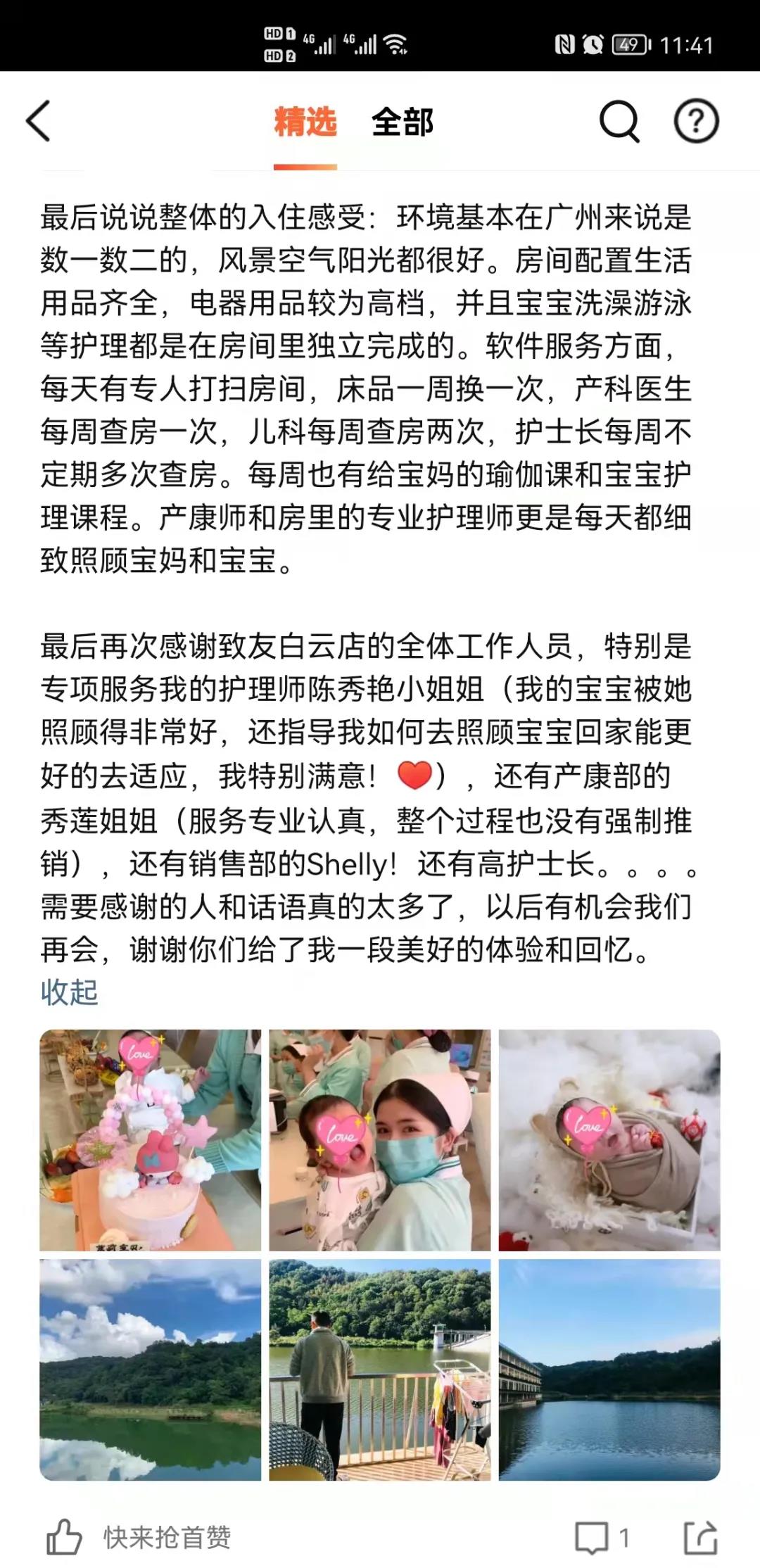Go back using the top-left arrow
760x1568 pixels.
click(39, 121)
